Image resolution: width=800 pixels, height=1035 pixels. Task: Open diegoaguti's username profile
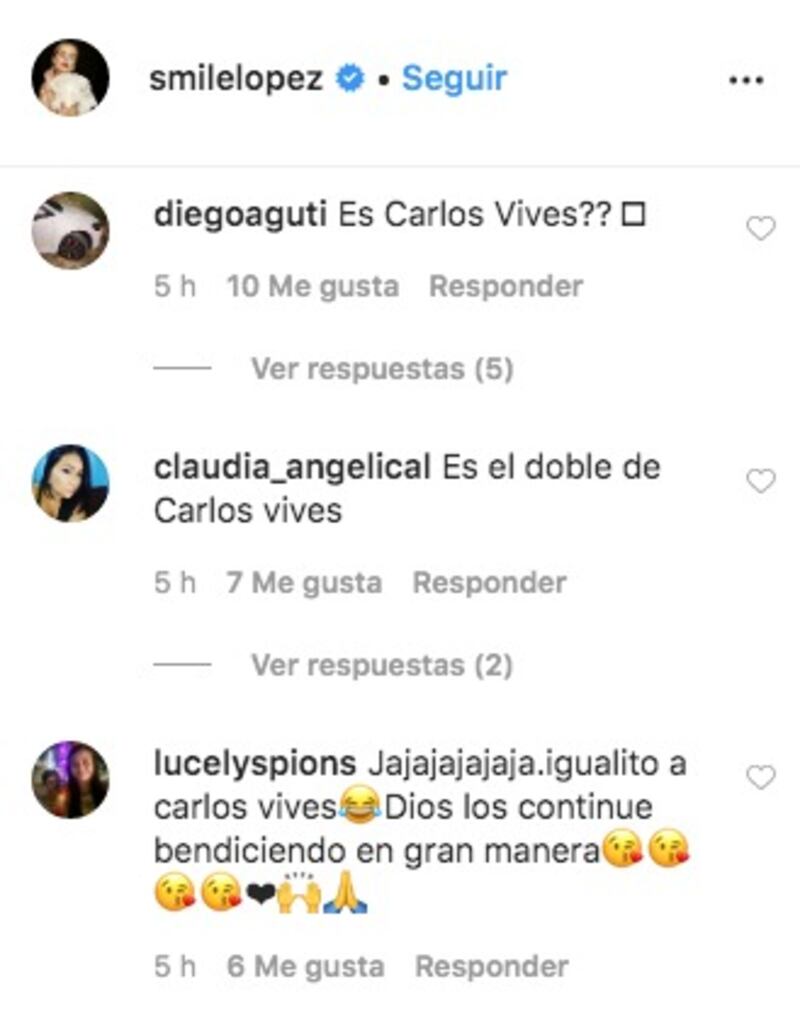coord(240,216)
